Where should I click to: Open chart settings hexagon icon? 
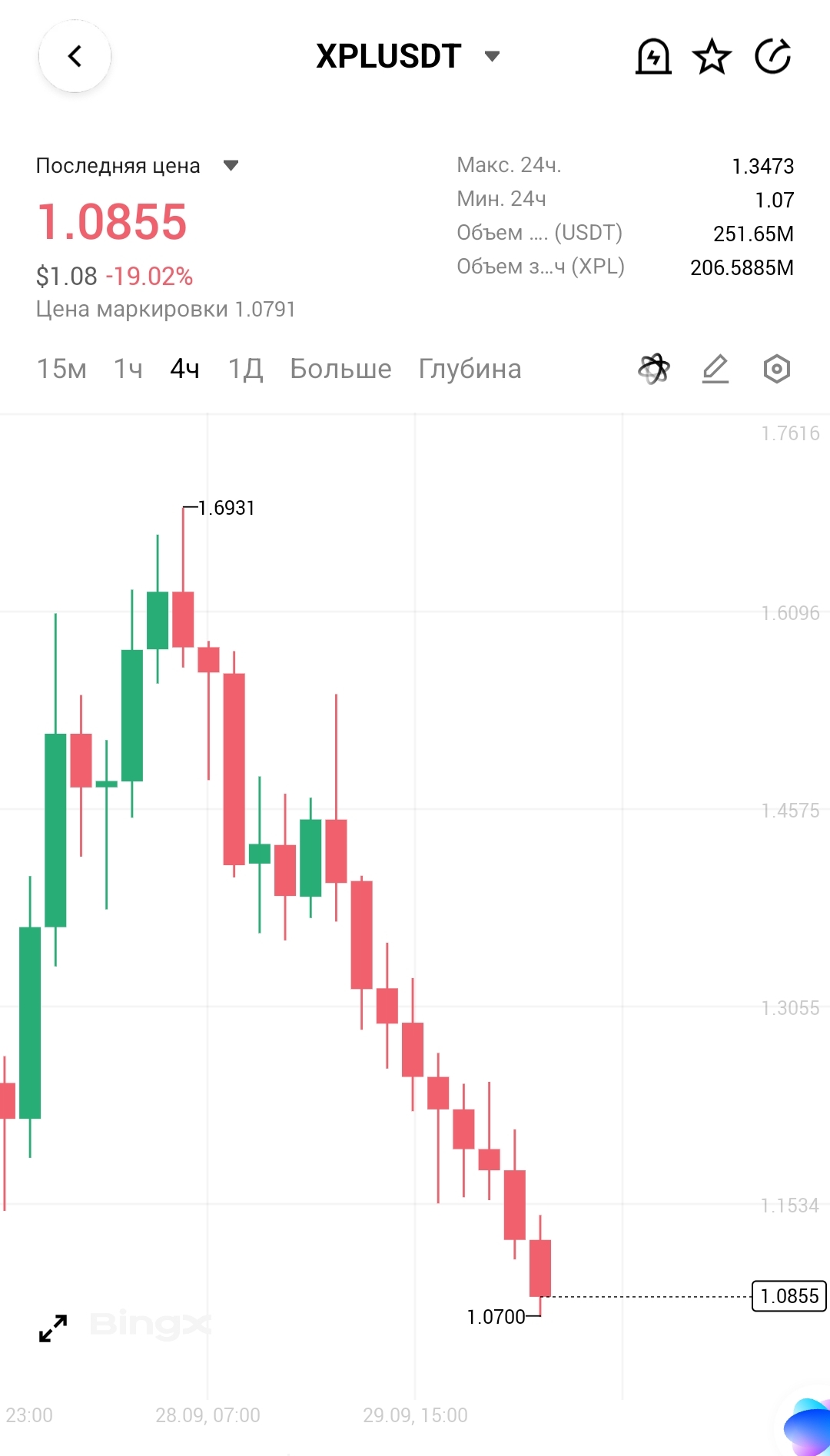(x=776, y=369)
